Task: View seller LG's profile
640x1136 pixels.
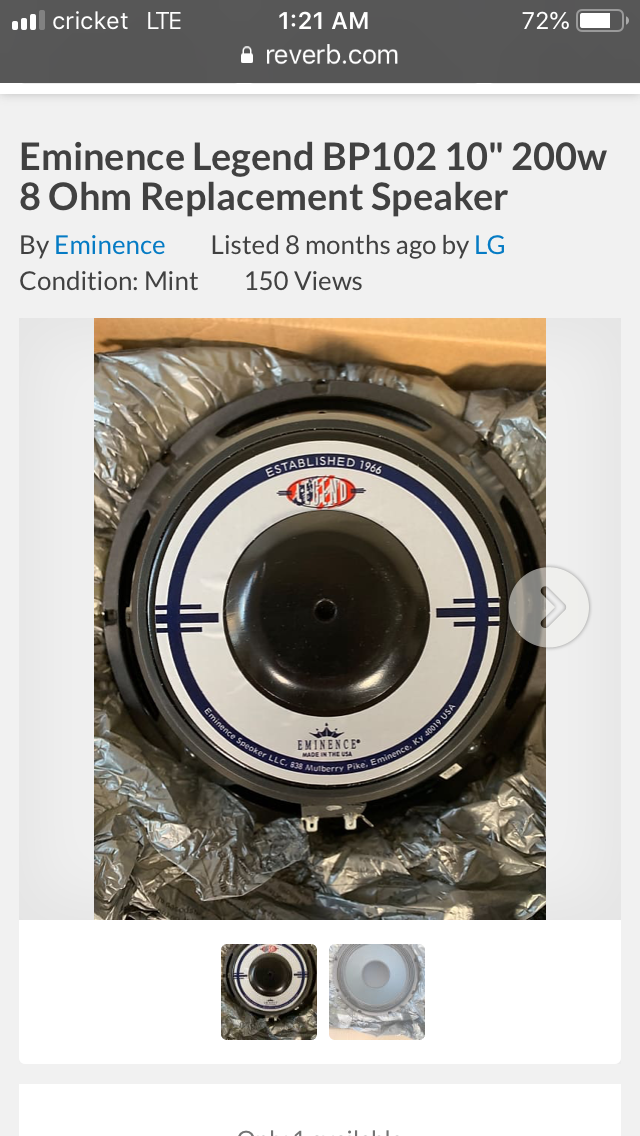Action: pos(489,245)
